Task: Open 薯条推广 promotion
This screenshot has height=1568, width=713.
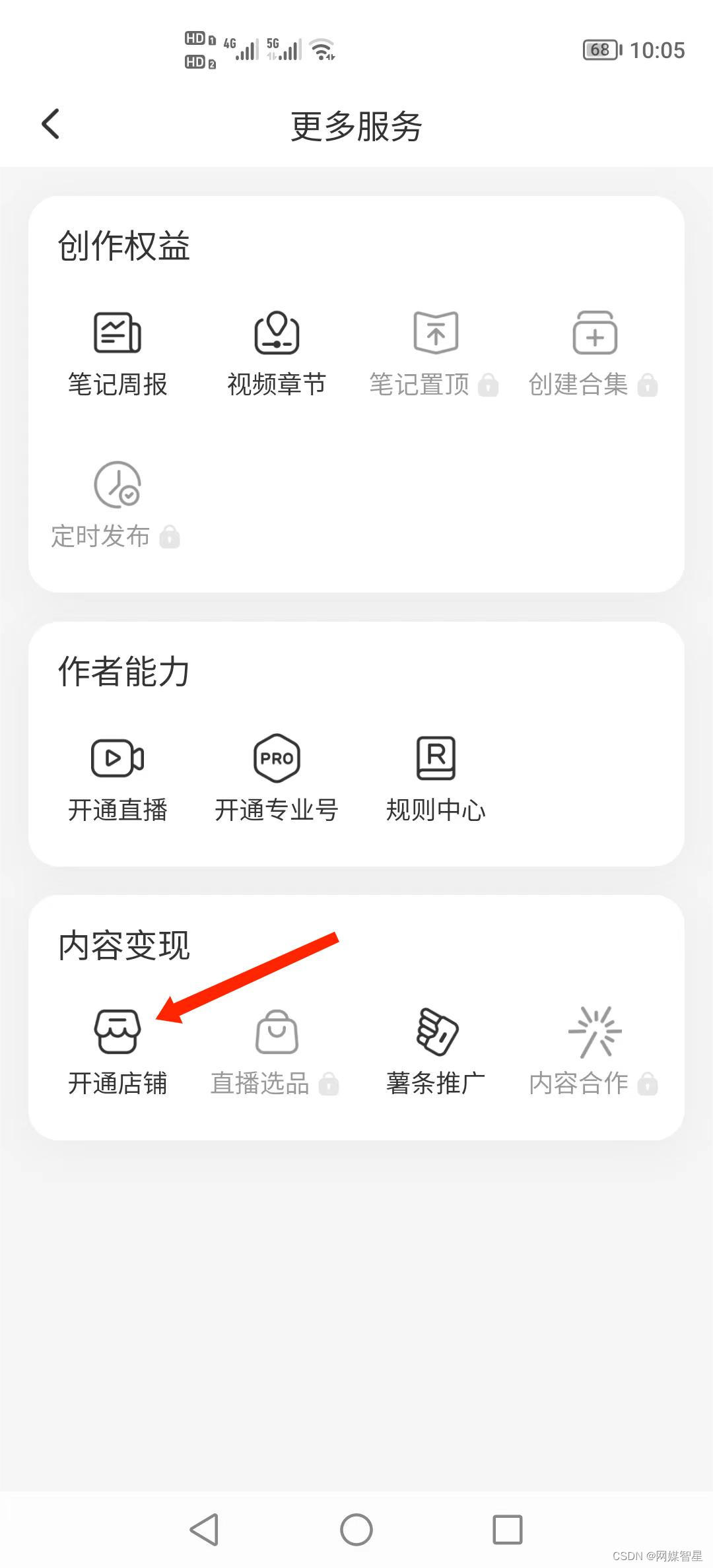Action: (436, 1053)
